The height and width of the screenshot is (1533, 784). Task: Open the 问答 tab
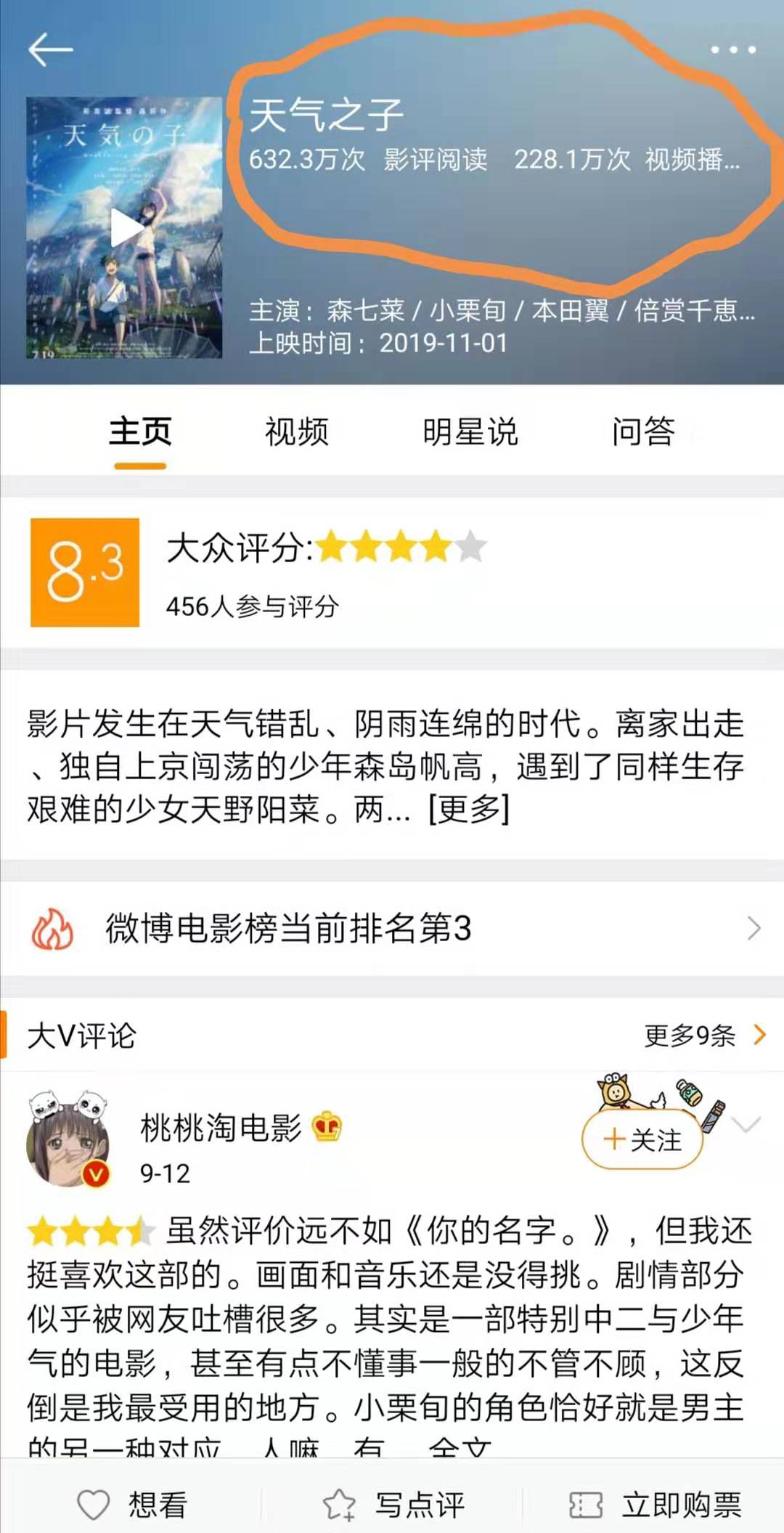coord(643,432)
